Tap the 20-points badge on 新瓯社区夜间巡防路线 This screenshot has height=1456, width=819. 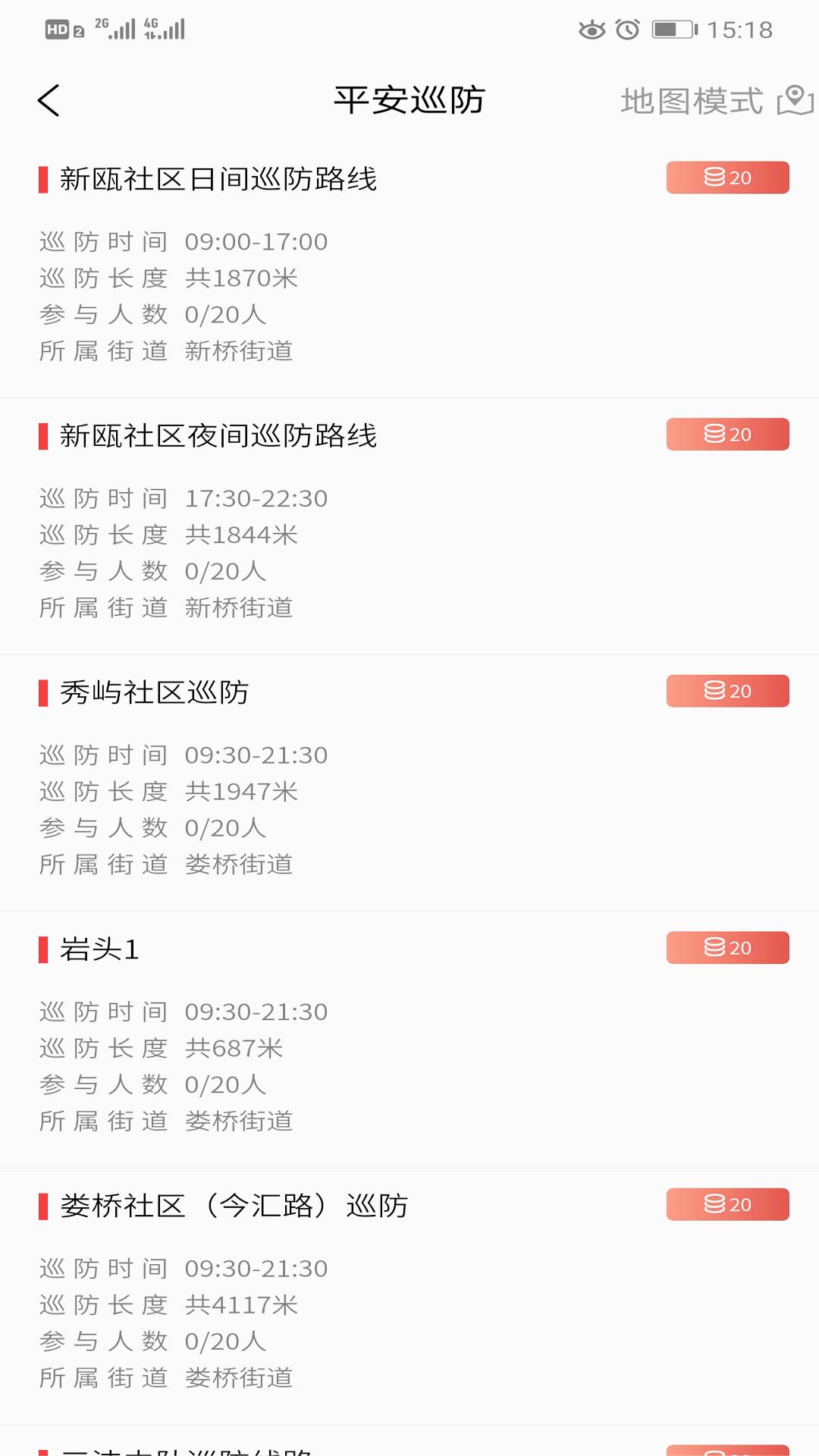(726, 434)
